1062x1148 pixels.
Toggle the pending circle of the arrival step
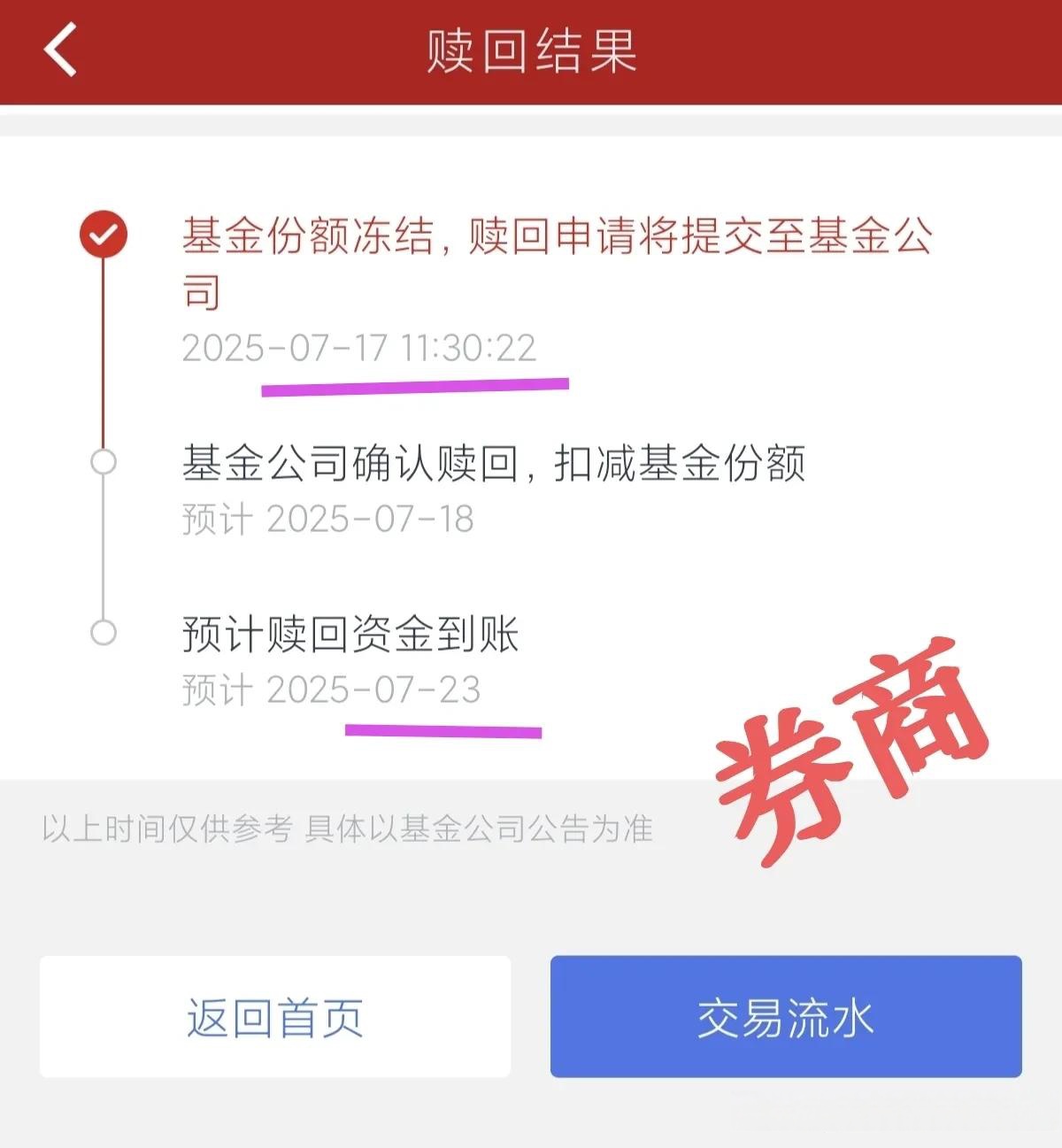(x=104, y=634)
